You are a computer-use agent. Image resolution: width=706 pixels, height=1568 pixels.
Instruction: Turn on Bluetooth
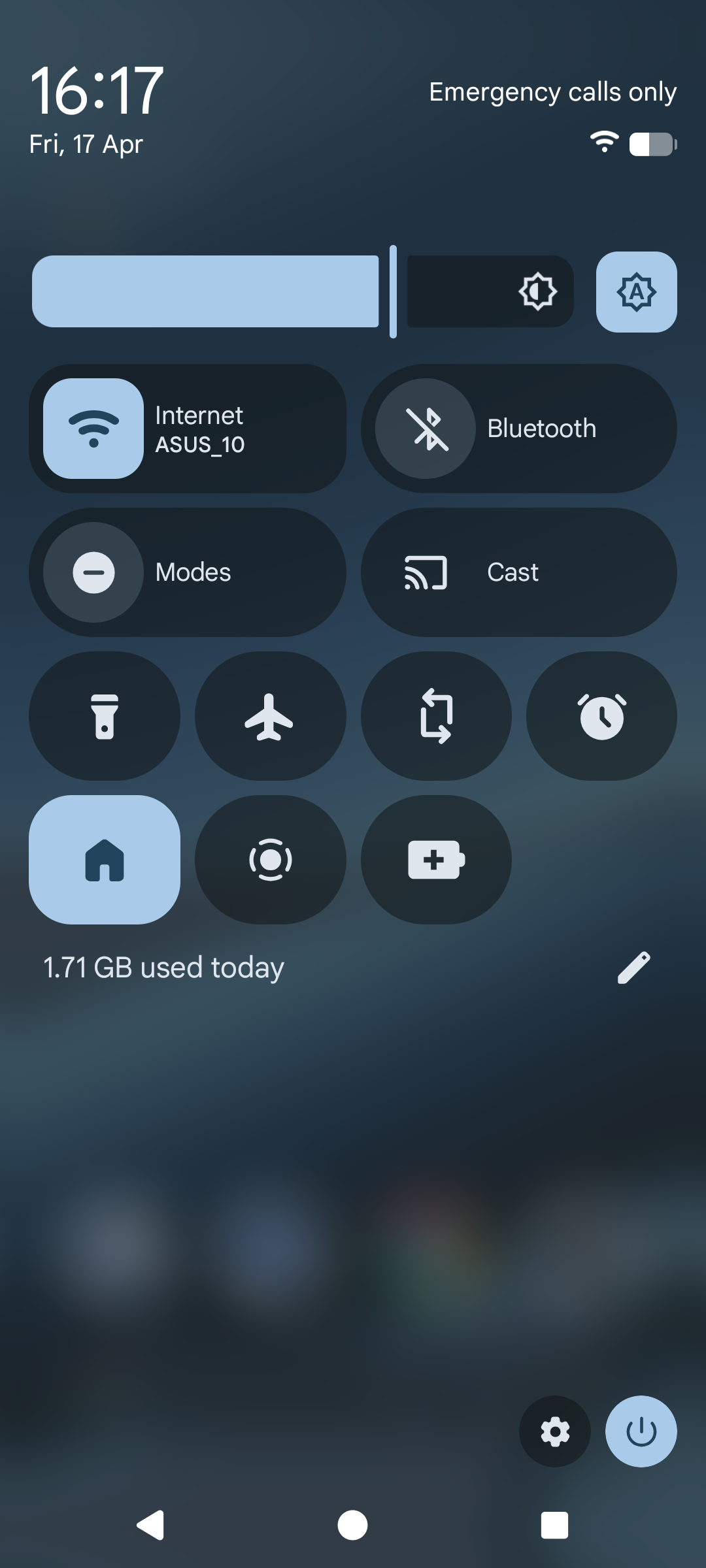click(426, 429)
